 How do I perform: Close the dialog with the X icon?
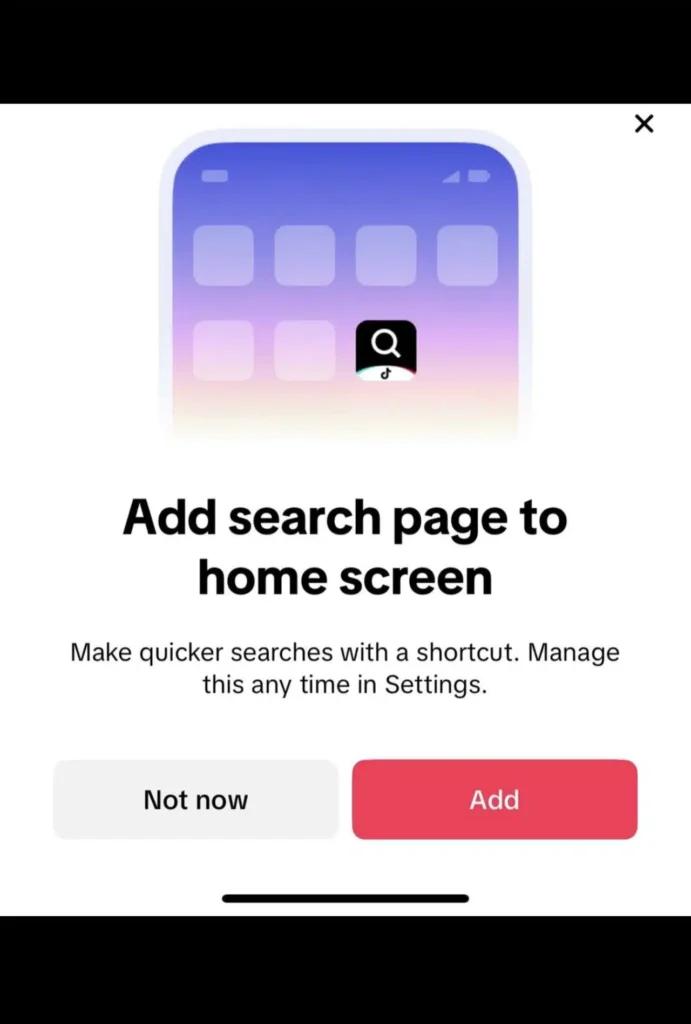pos(644,123)
